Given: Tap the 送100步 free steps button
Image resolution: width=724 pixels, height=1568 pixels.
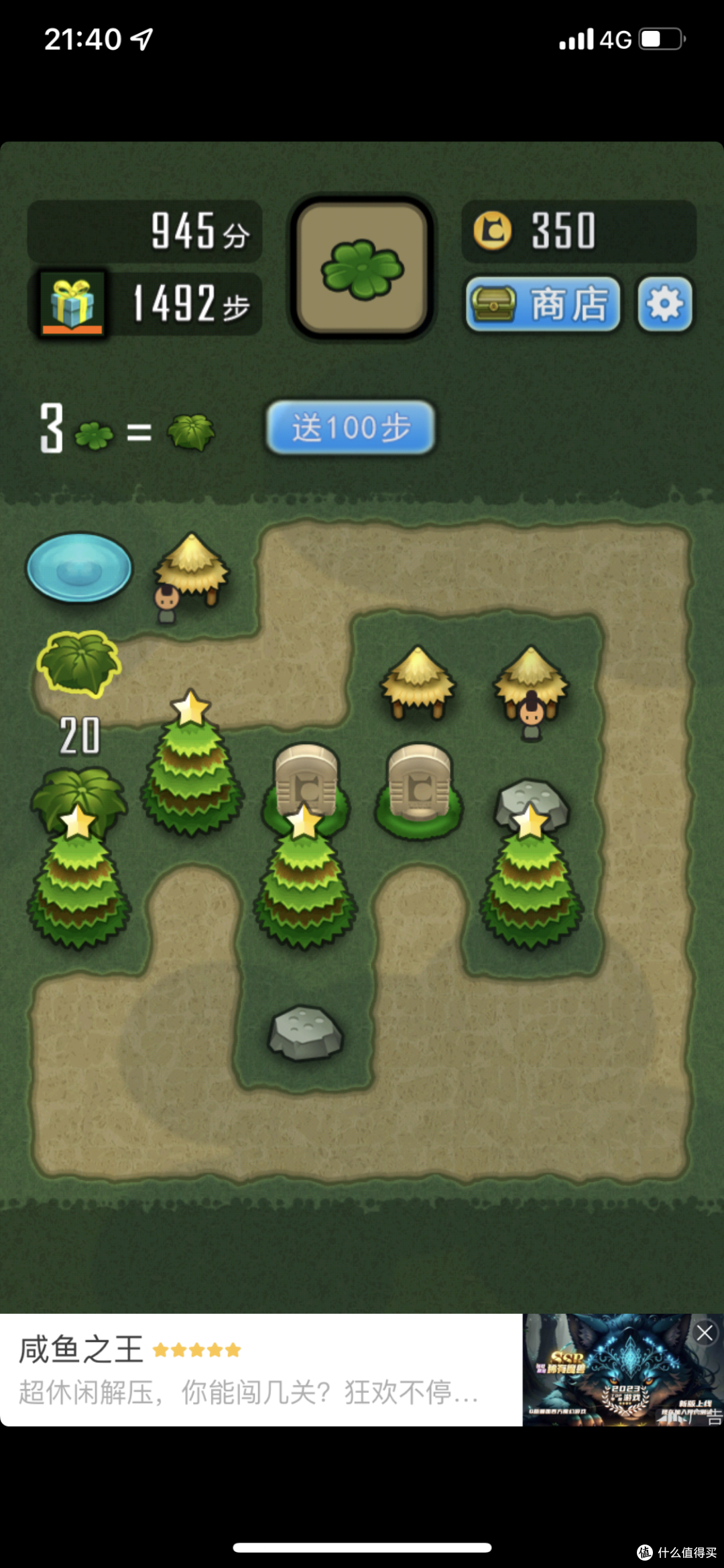Looking at the screenshot, I should pos(351,428).
